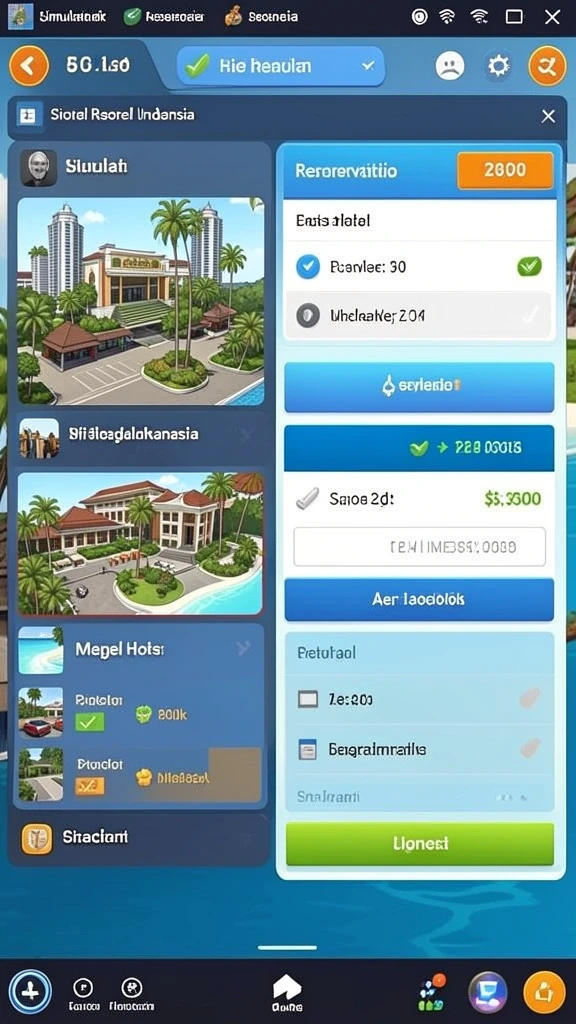Tap the round plus button in bottom bar
Image resolution: width=576 pixels, height=1024 pixels.
coord(29,992)
